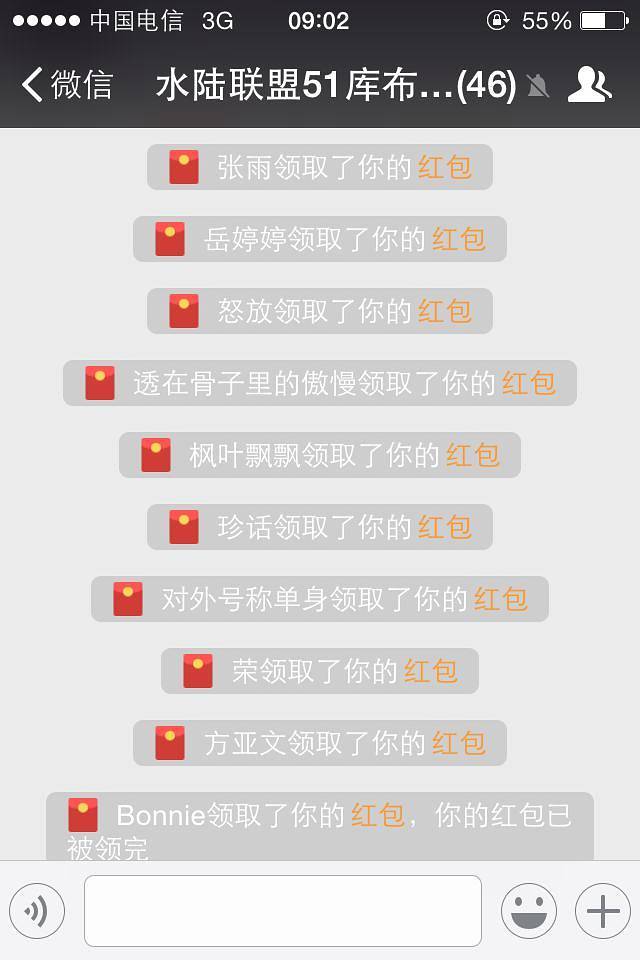The image size is (640, 960).
Task: Focus the message text field
Action: (x=283, y=911)
